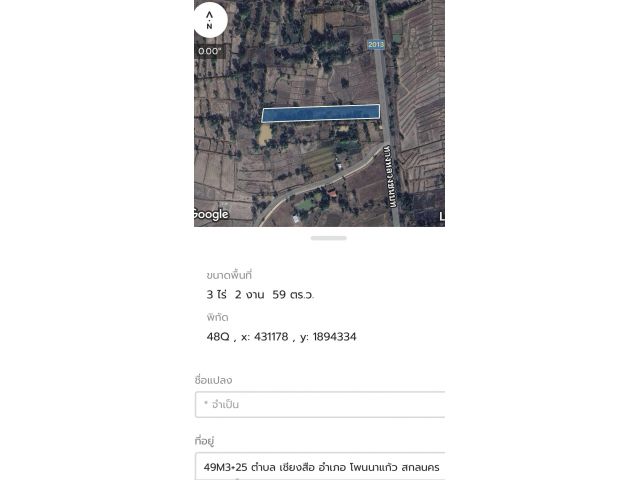This screenshot has height=480, width=640.
Task: Tap the bottom sheet drag handle
Action: [x=328, y=238]
